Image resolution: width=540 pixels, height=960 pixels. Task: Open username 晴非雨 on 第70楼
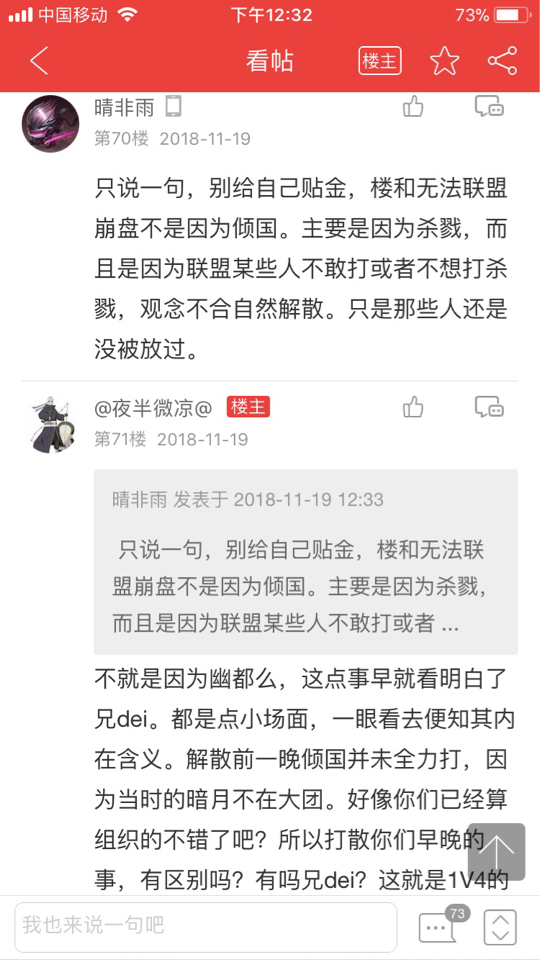(x=126, y=108)
